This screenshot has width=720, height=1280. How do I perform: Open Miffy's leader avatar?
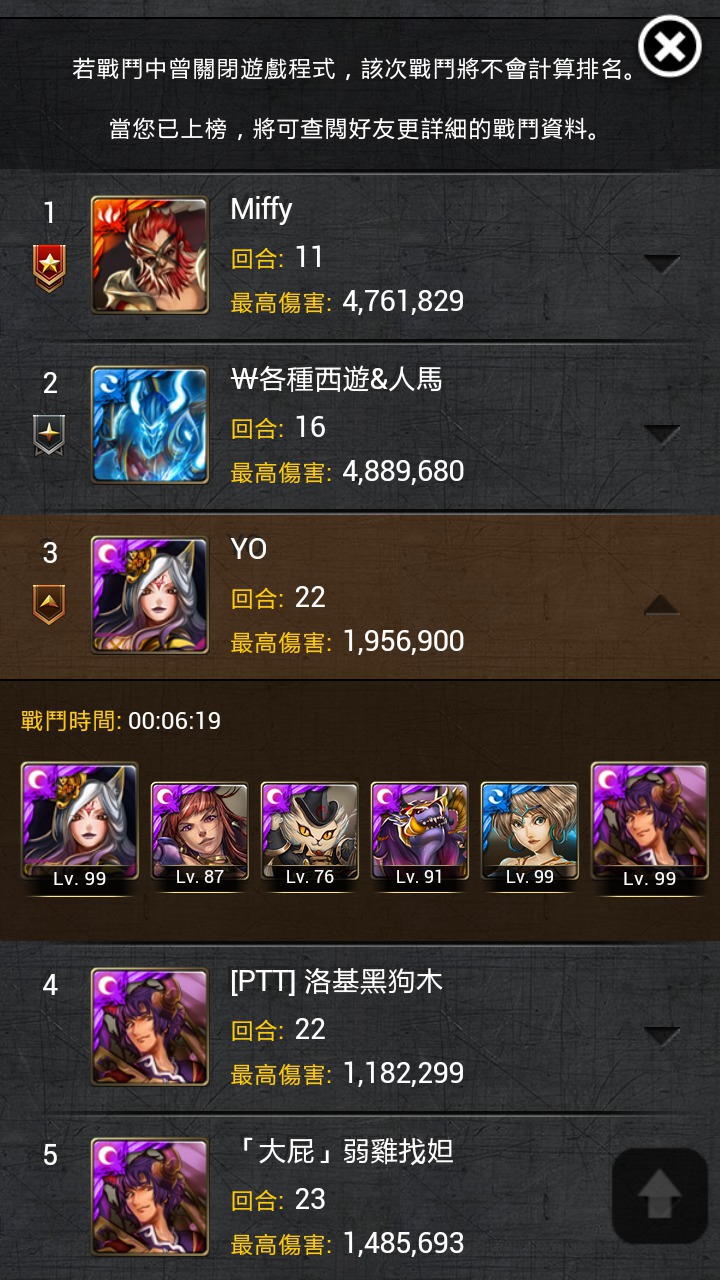click(150, 255)
